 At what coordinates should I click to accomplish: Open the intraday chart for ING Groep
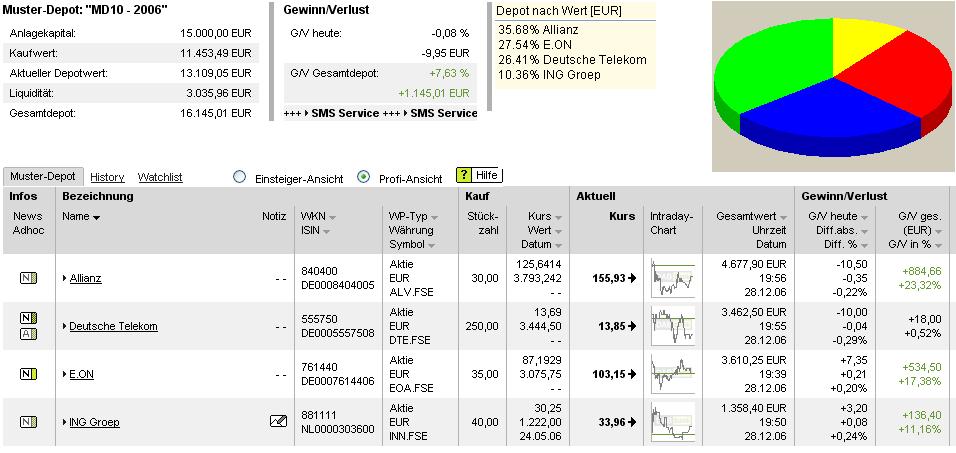click(671, 421)
